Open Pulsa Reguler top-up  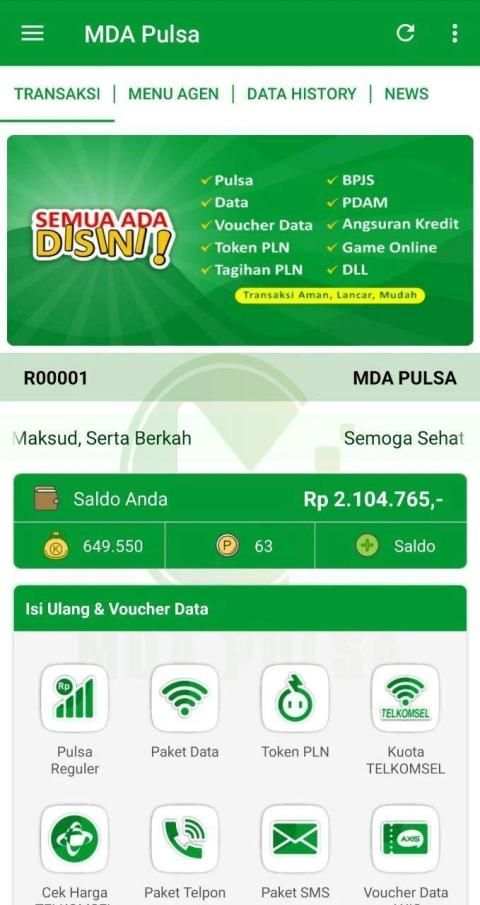point(74,720)
